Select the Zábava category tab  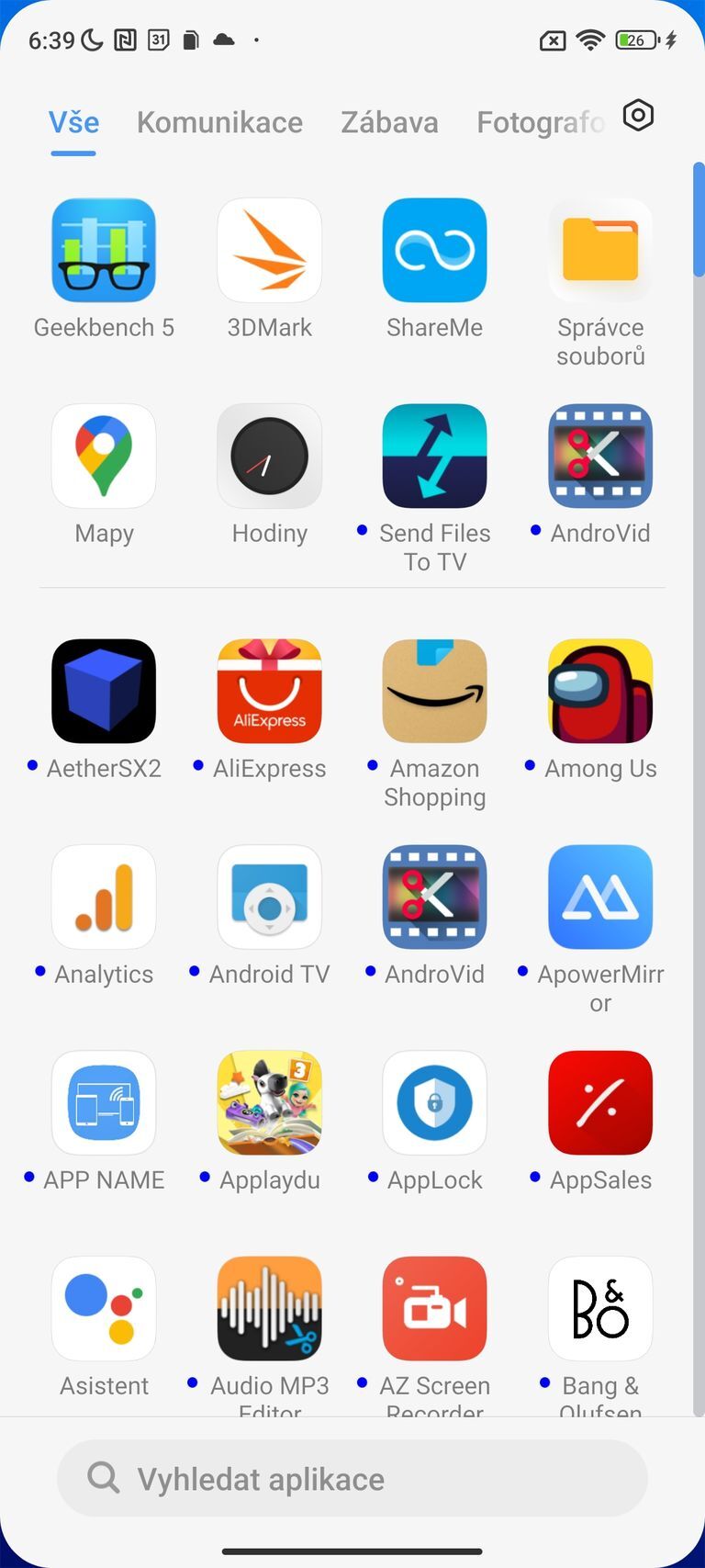[389, 122]
